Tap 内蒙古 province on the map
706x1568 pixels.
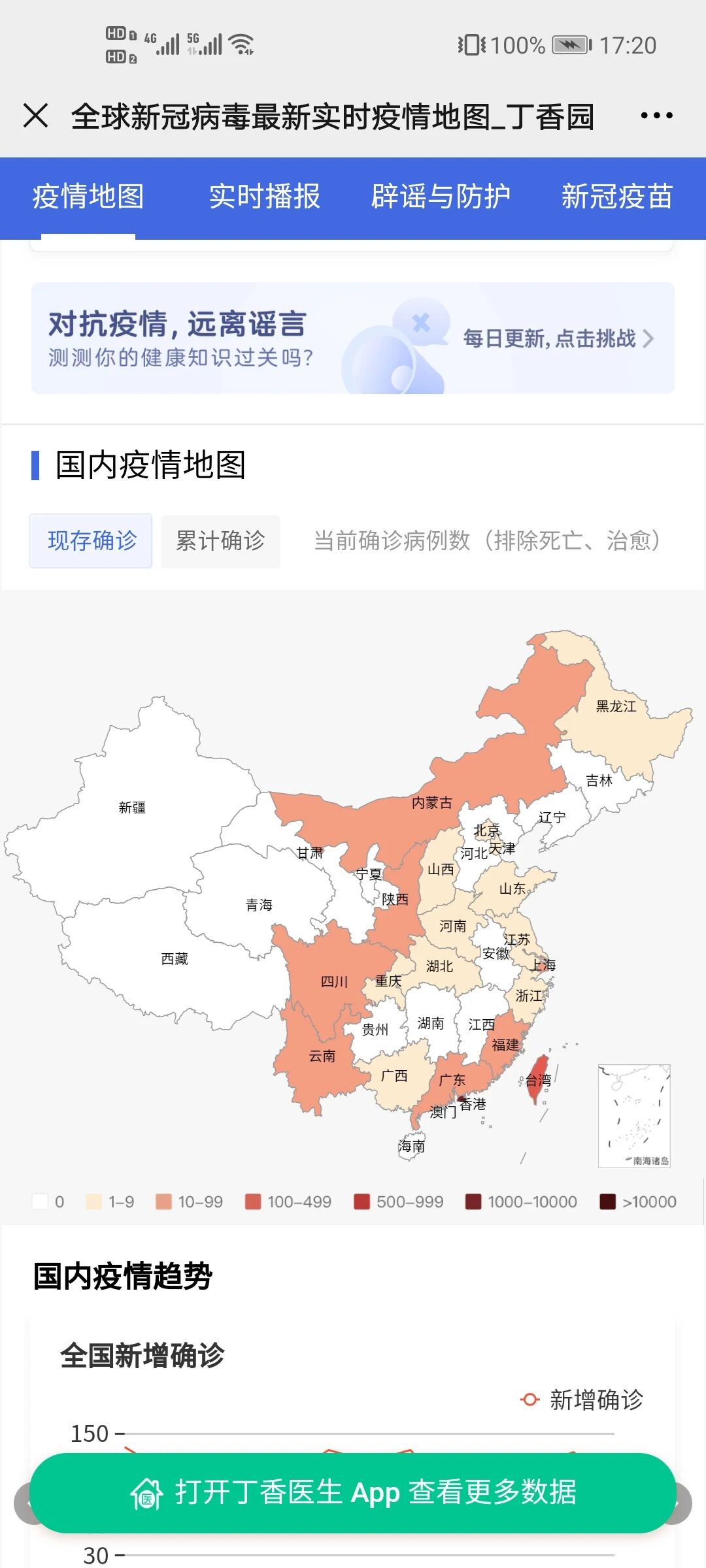click(x=432, y=802)
